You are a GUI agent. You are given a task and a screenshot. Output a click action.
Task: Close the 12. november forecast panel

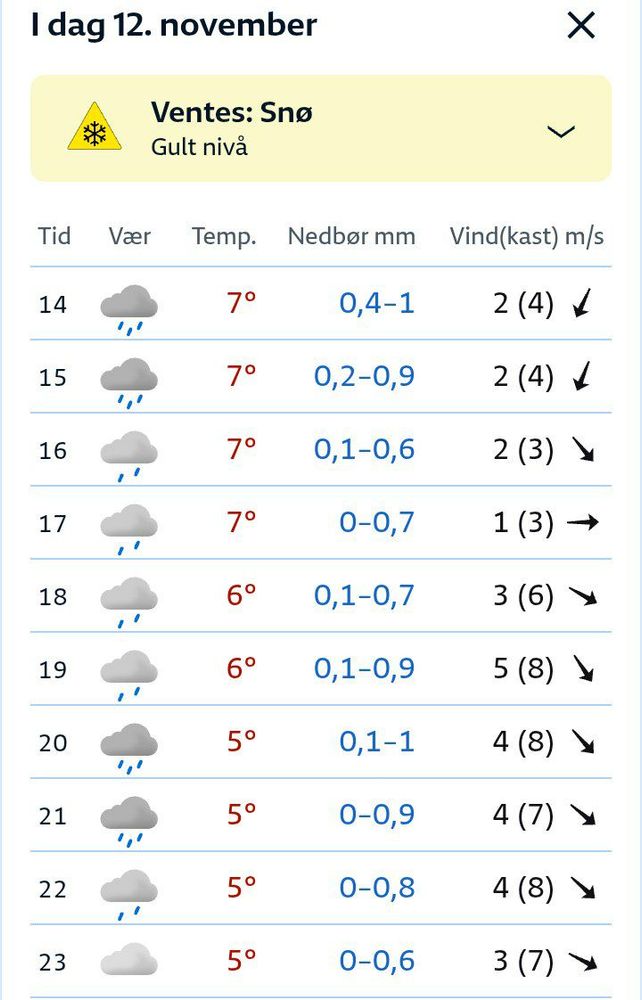pyautogui.click(x=581, y=26)
